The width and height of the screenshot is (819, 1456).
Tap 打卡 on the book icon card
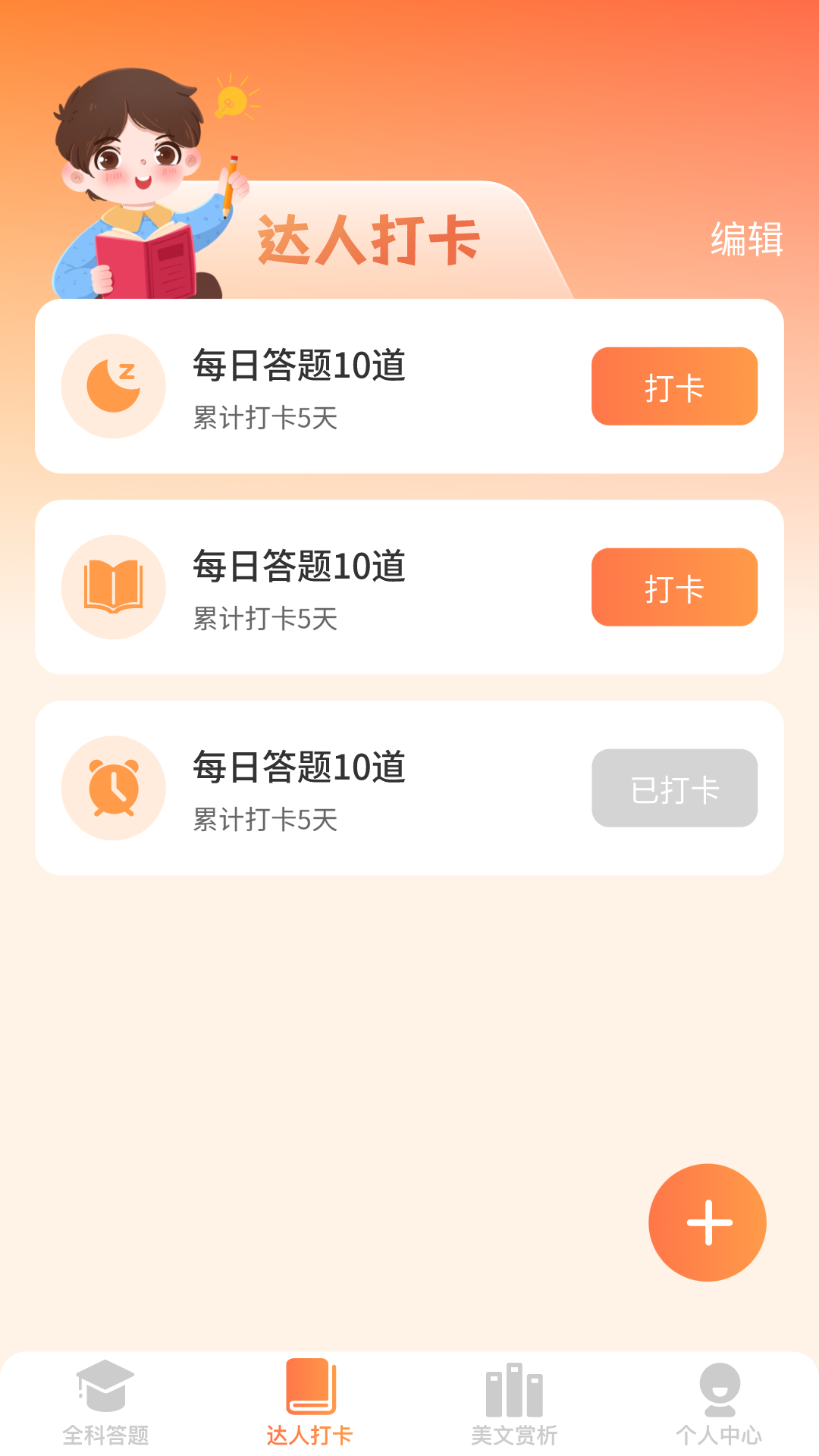click(x=674, y=588)
